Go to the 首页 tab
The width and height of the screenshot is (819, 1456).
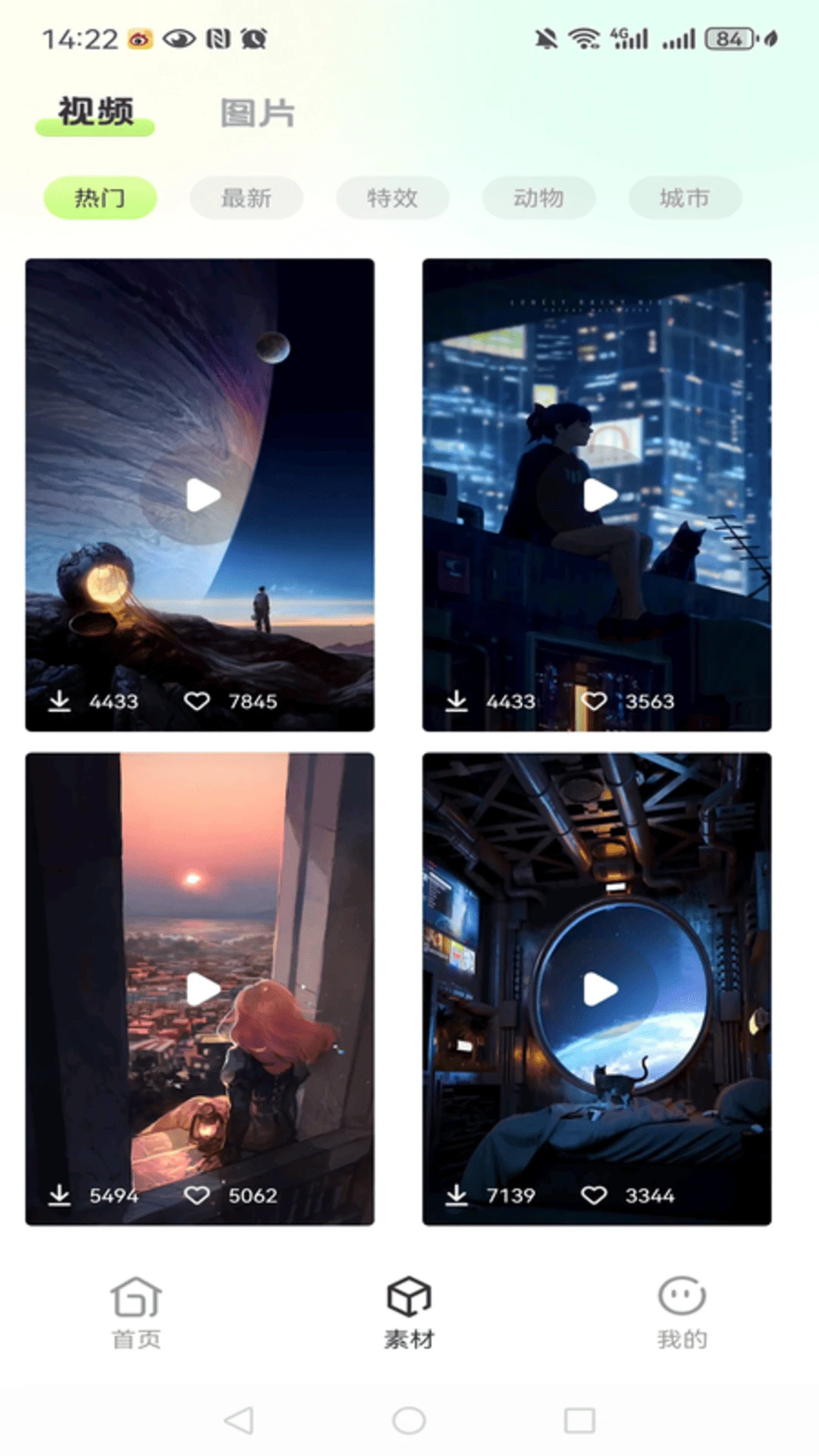tap(136, 1313)
